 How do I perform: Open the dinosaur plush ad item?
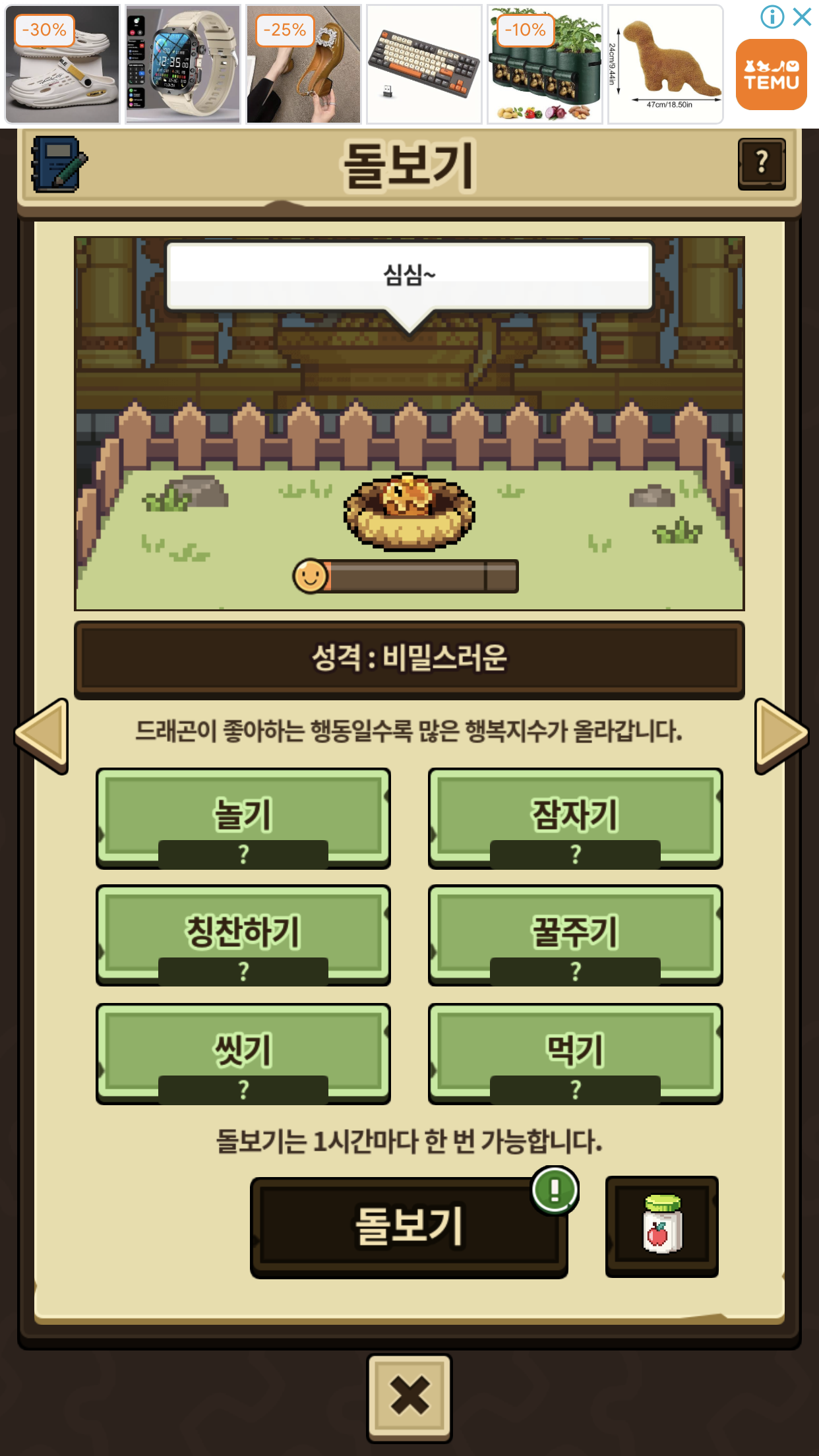click(665, 65)
